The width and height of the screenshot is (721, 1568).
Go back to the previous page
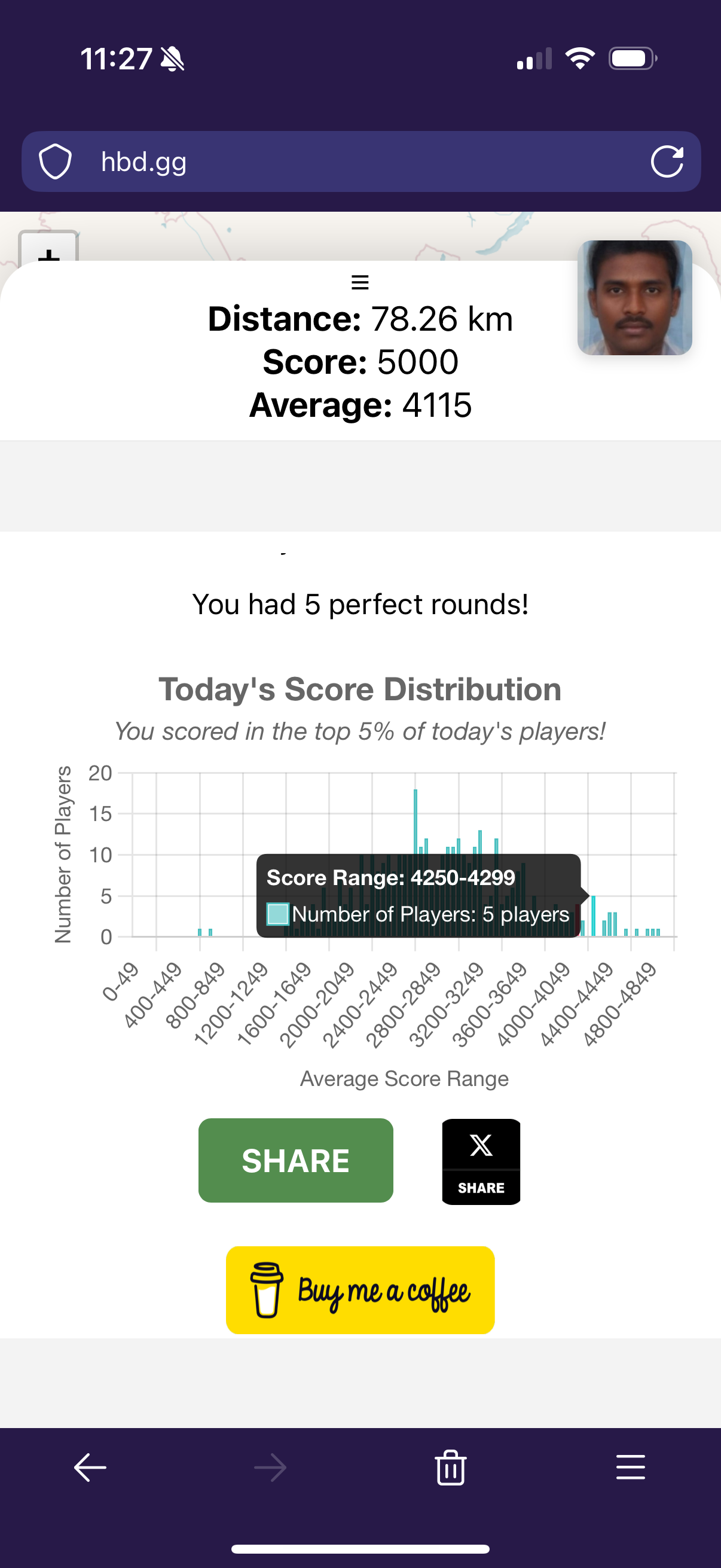pyautogui.click(x=90, y=1468)
